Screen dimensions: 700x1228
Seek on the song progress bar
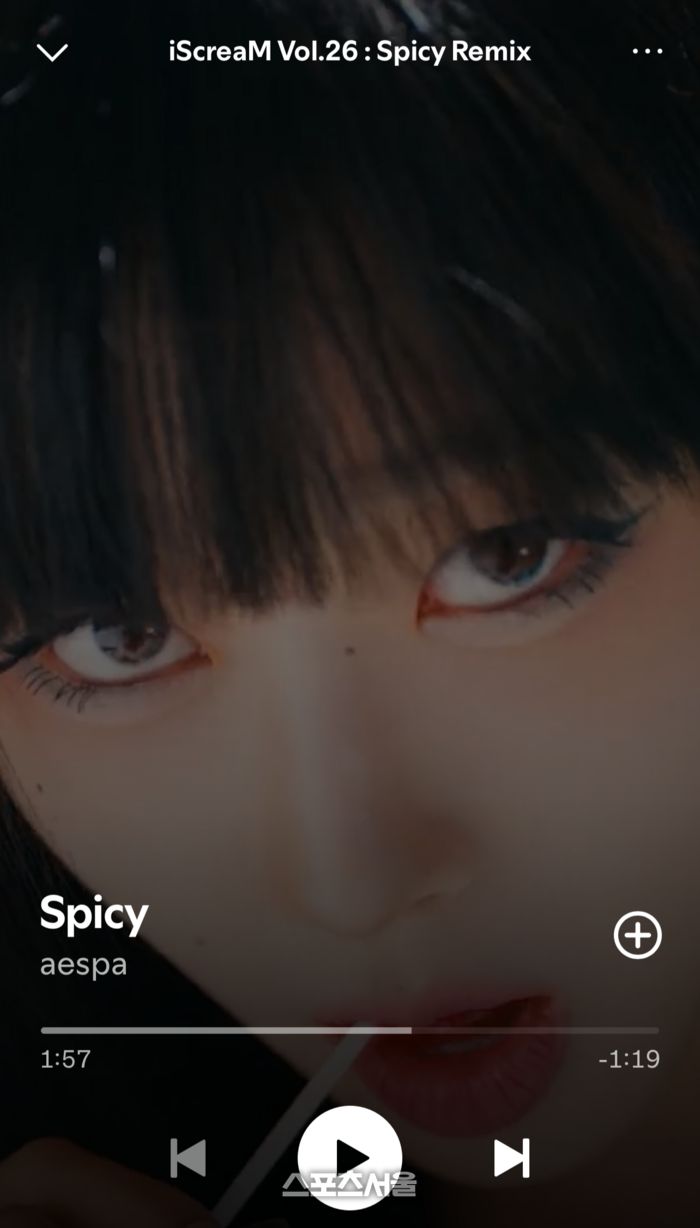tap(350, 1029)
